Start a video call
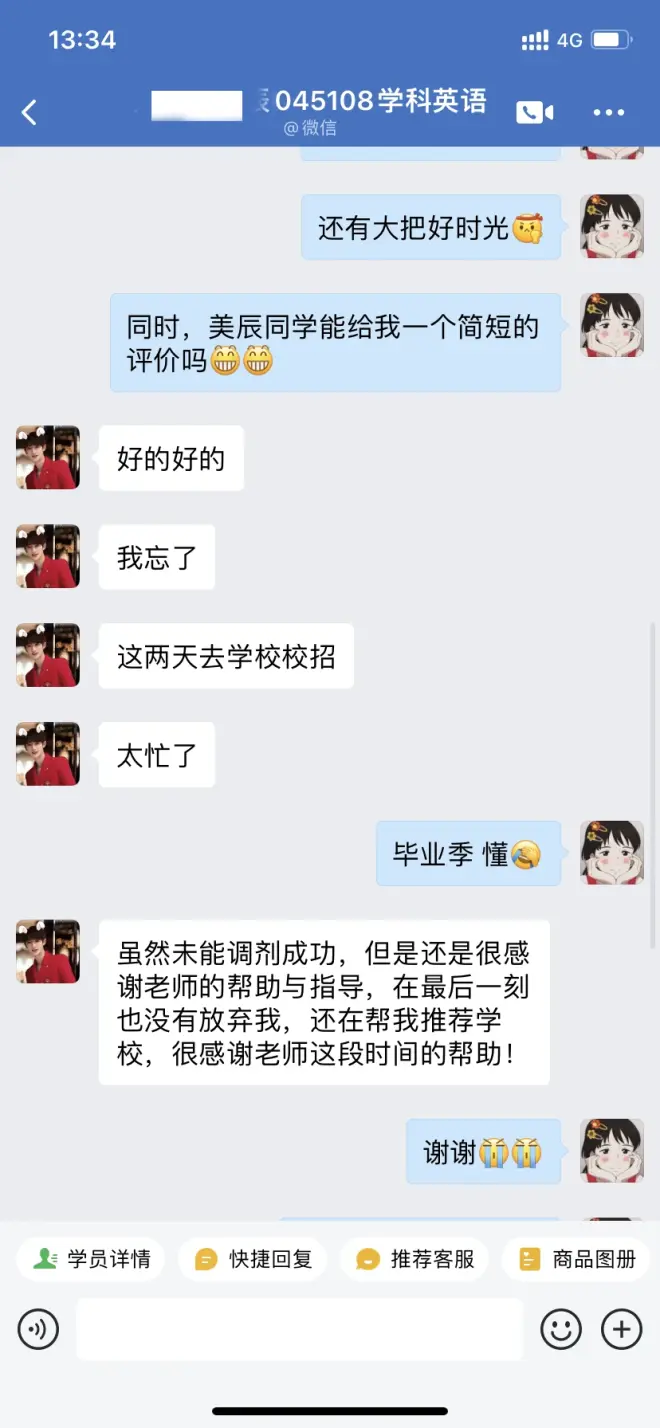This screenshot has height=1428, width=660. [x=535, y=112]
